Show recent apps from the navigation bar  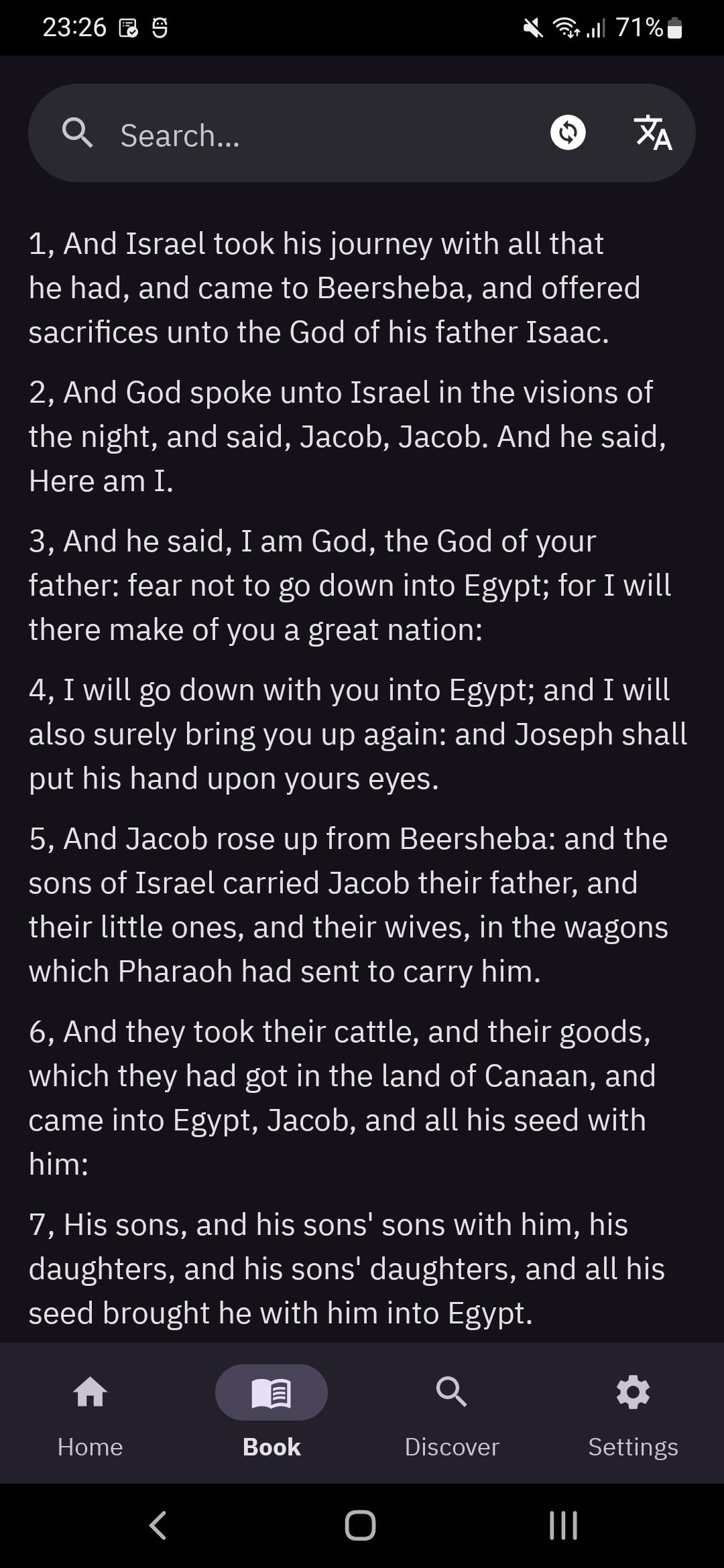563,1526
